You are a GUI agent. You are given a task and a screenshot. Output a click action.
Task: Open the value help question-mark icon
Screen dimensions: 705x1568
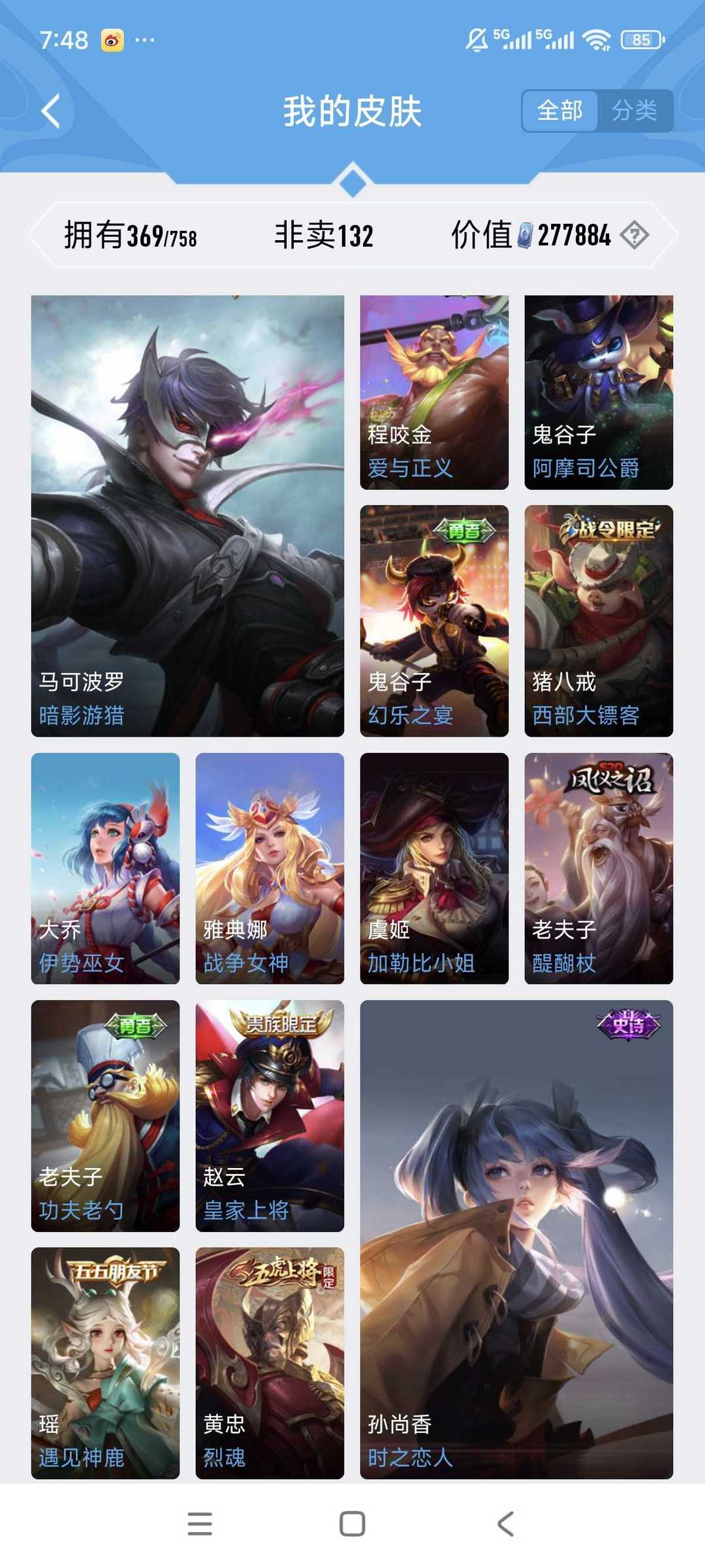[x=634, y=235]
